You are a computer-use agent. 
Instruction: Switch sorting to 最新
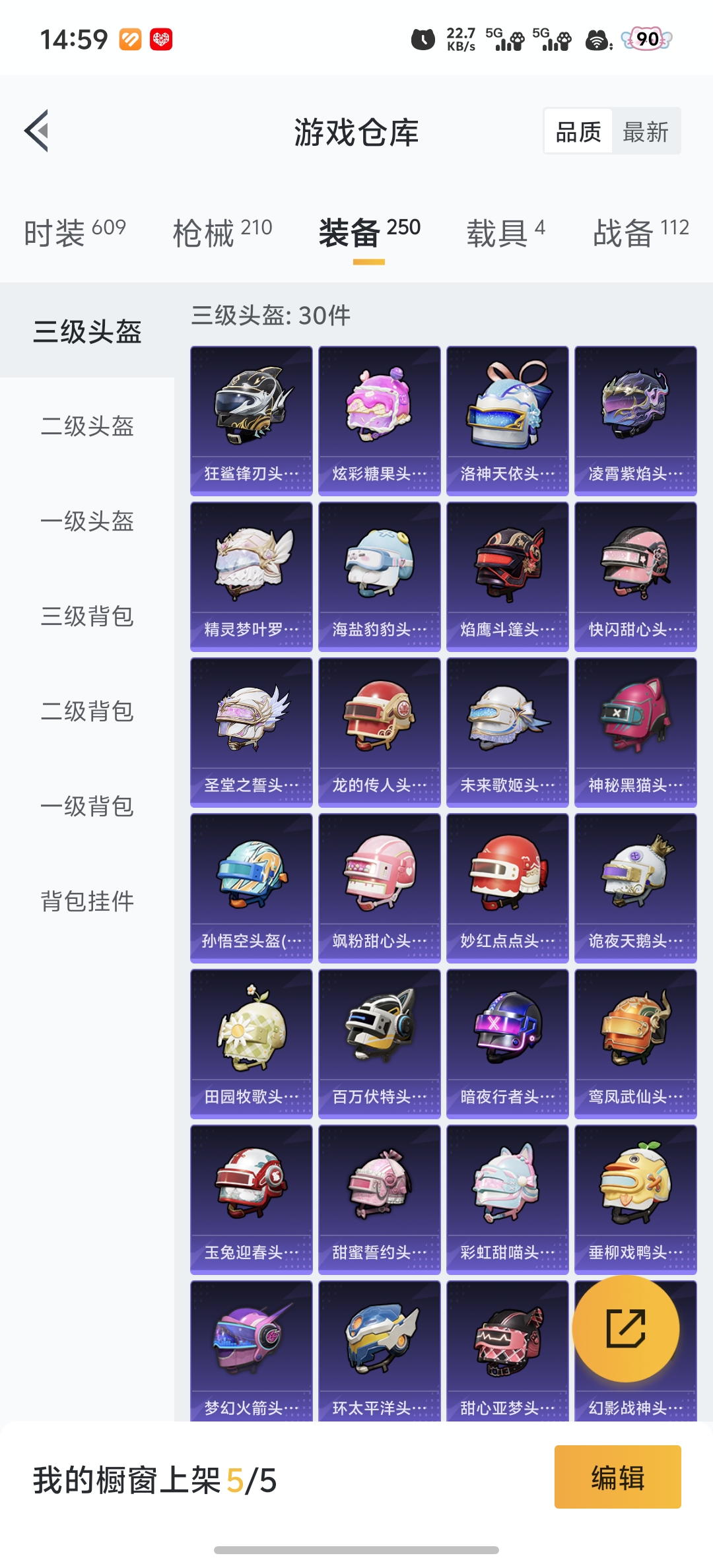[x=645, y=131]
